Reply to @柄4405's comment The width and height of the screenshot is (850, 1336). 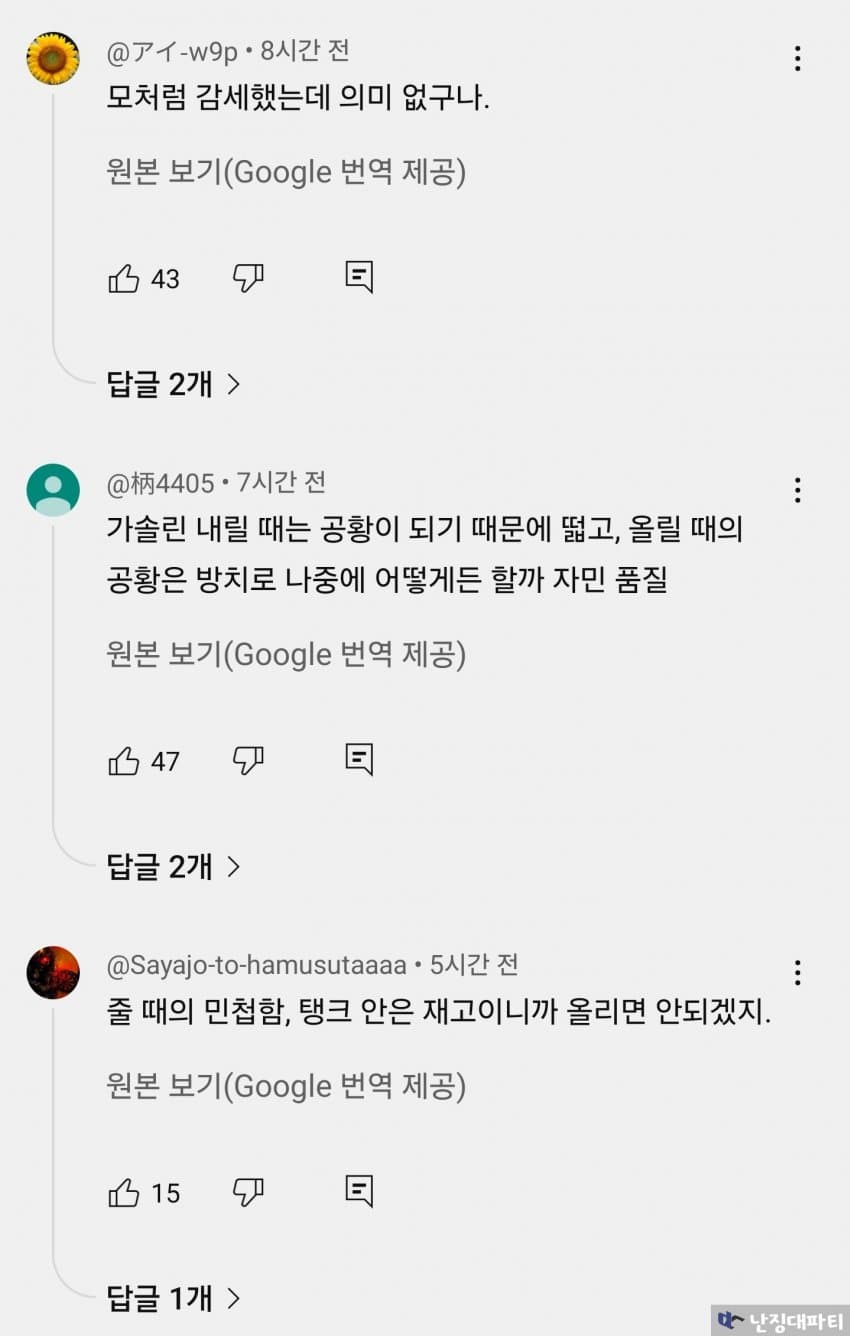point(359,760)
